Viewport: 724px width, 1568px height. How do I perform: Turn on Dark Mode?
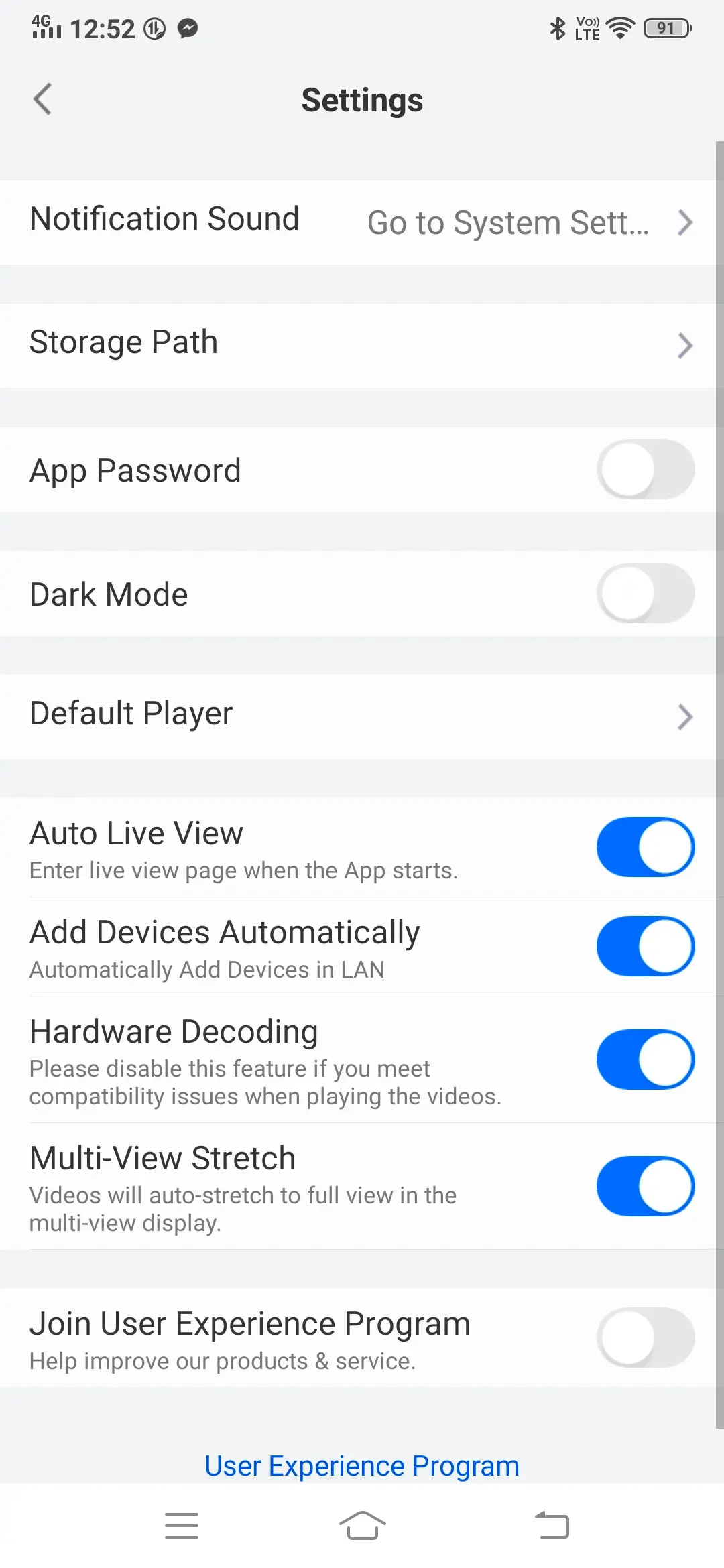[646, 593]
